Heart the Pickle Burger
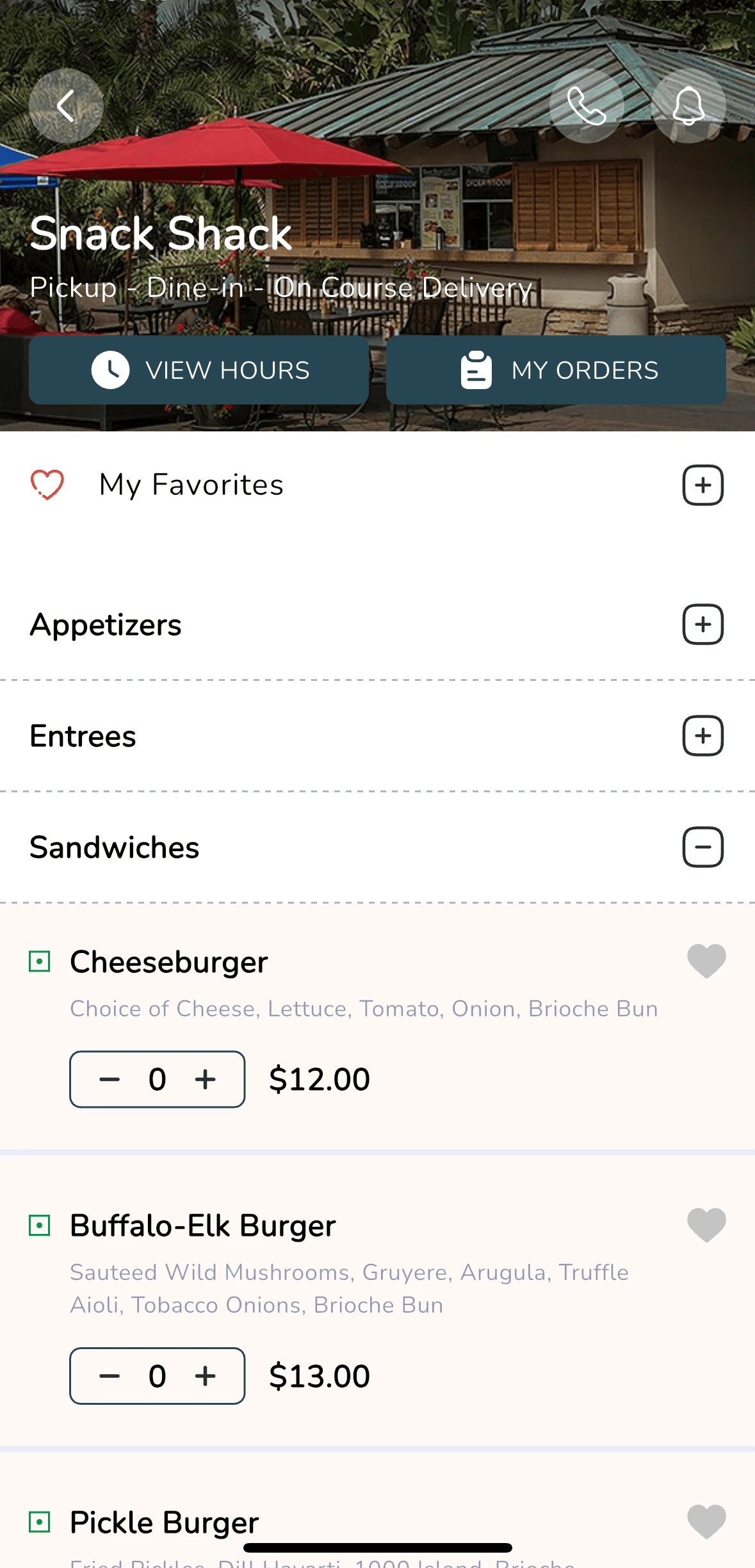 point(706,1521)
